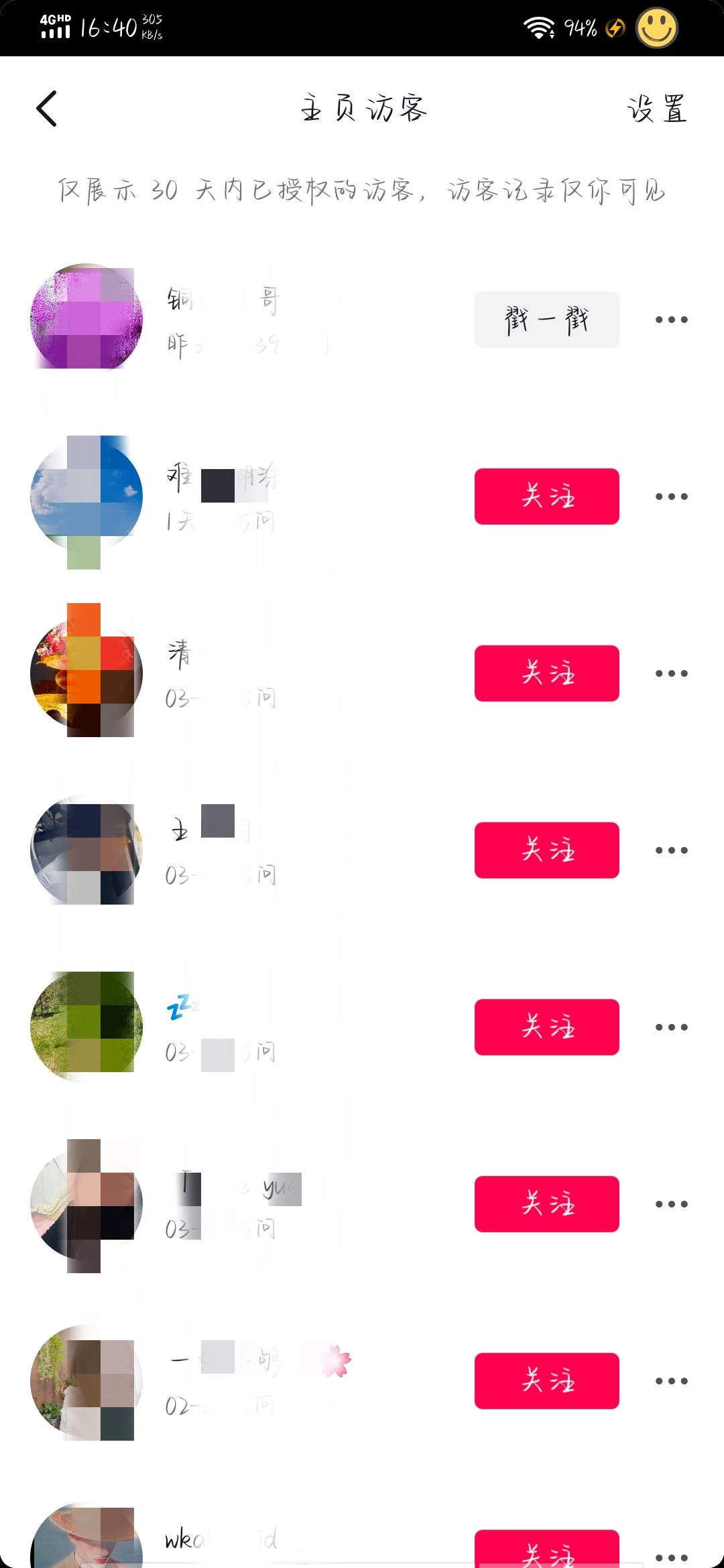Follow the visitor whose name starts with 清
The height and width of the screenshot is (1568, 724).
pyautogui.click(x=546, y=673)
